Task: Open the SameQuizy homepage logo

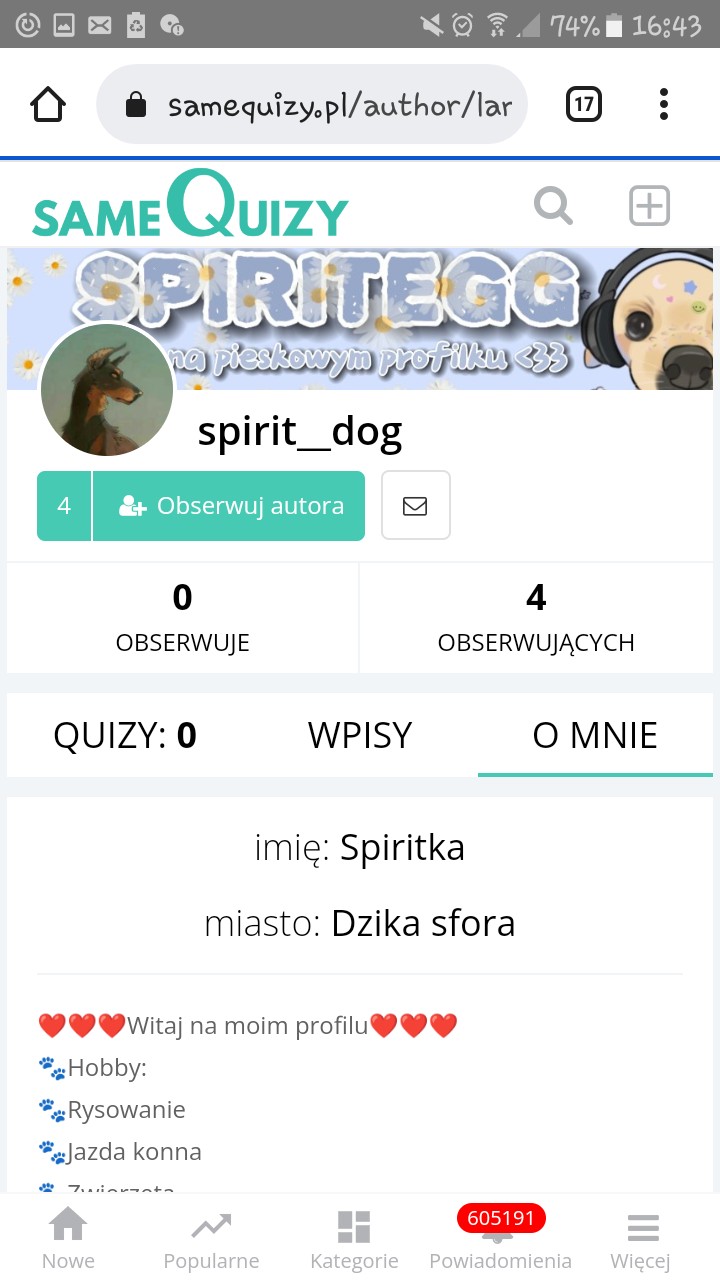Action: pos(190,206)
